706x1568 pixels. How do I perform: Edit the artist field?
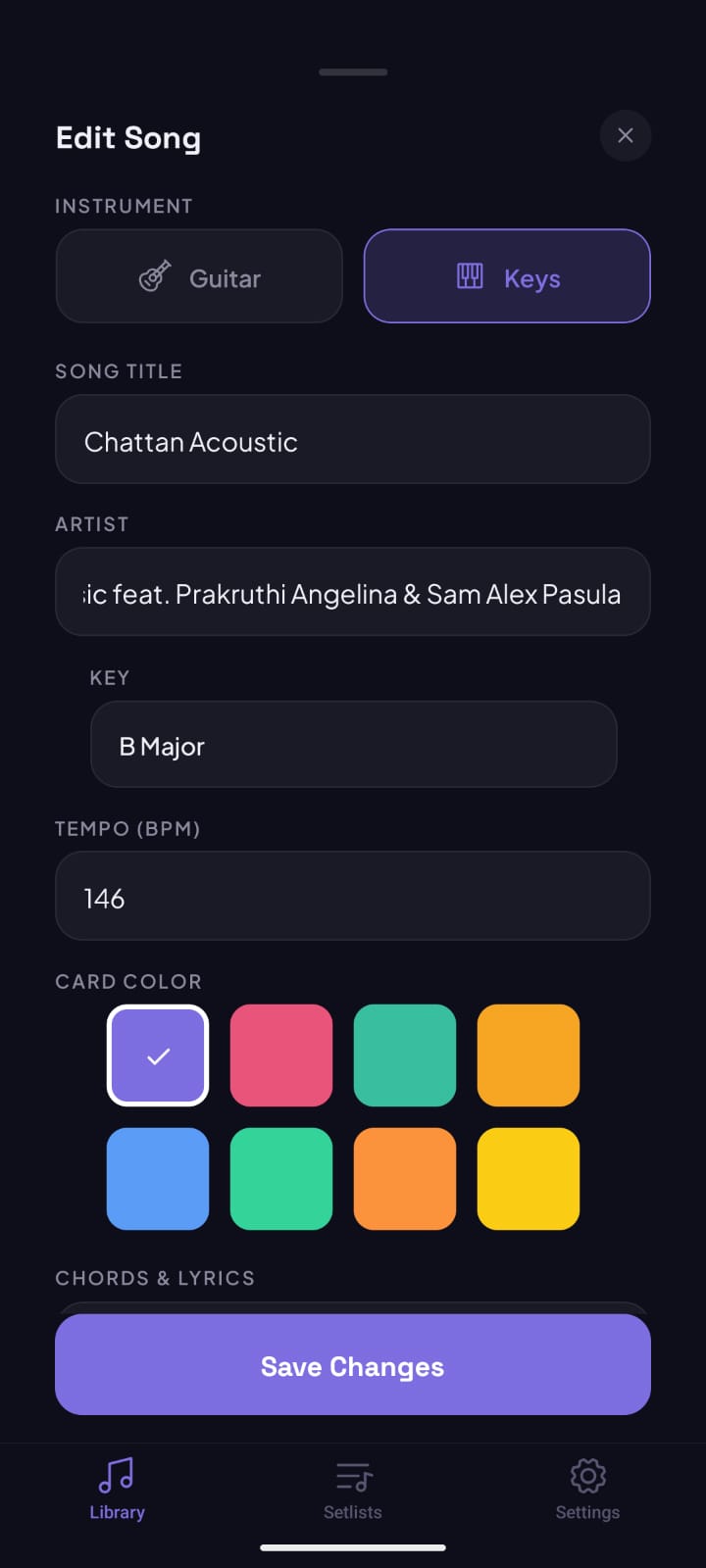pos(353,593)
